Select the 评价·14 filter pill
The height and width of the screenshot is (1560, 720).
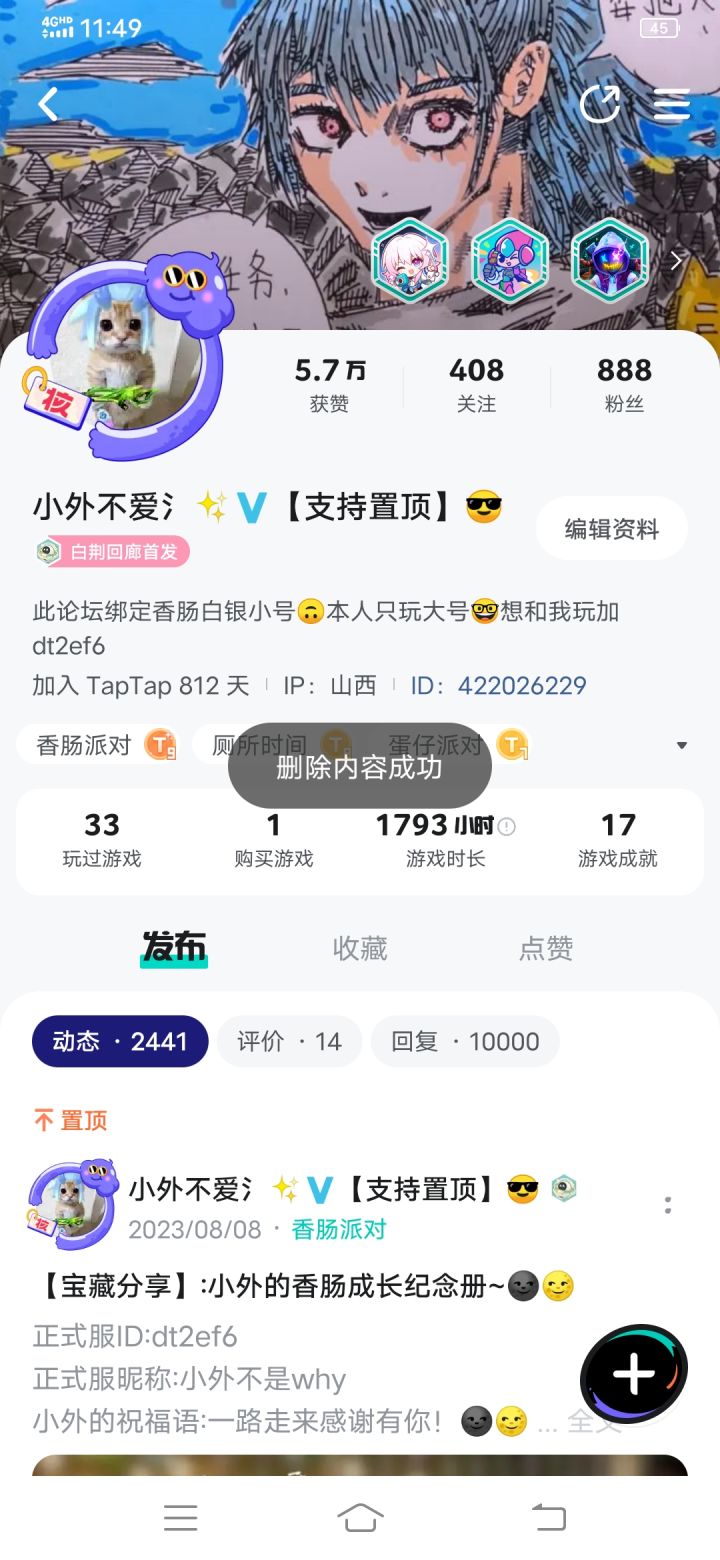(x=289, y=1041)
